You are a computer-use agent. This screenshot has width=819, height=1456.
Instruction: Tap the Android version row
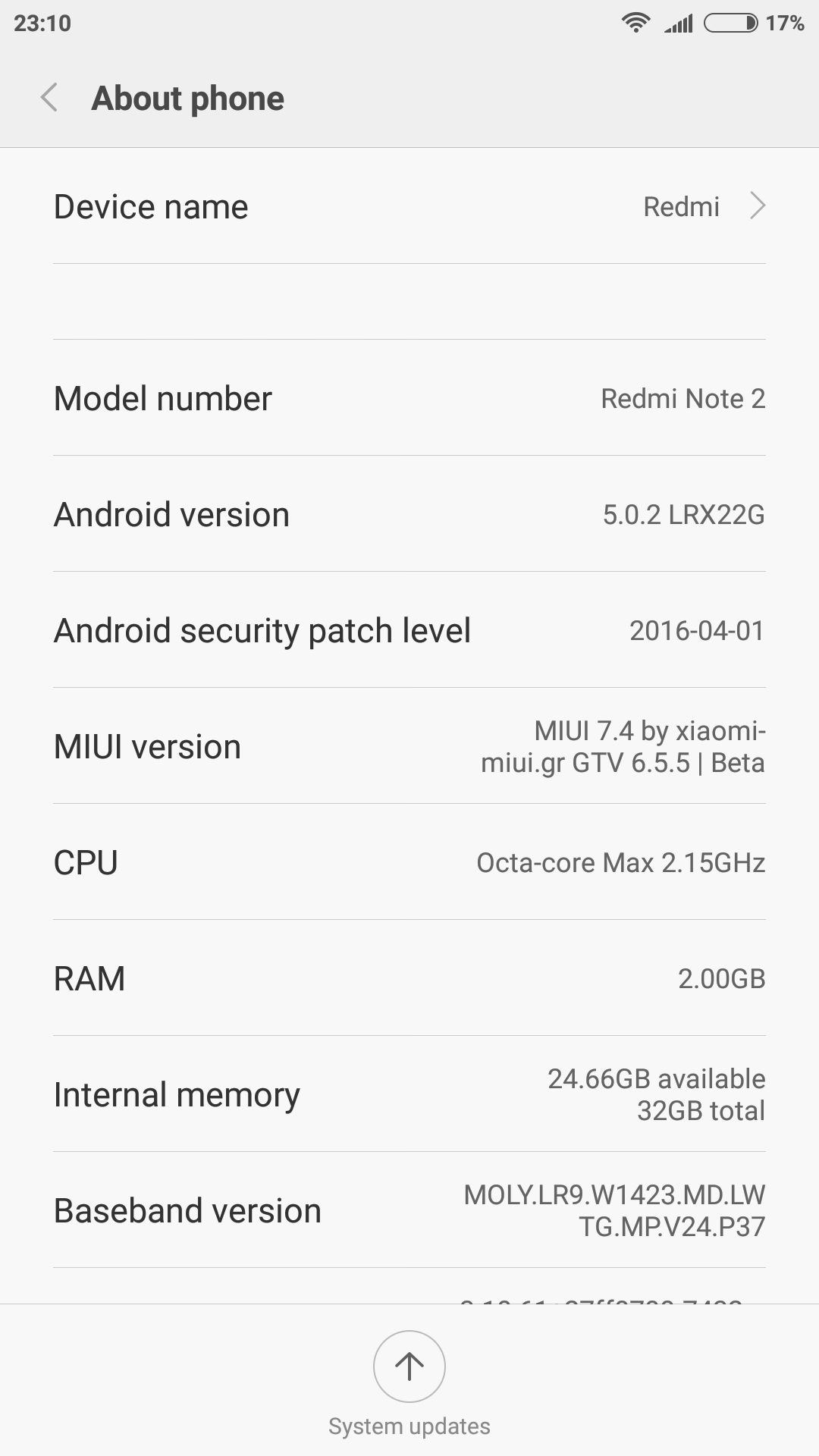pos(409,514)
